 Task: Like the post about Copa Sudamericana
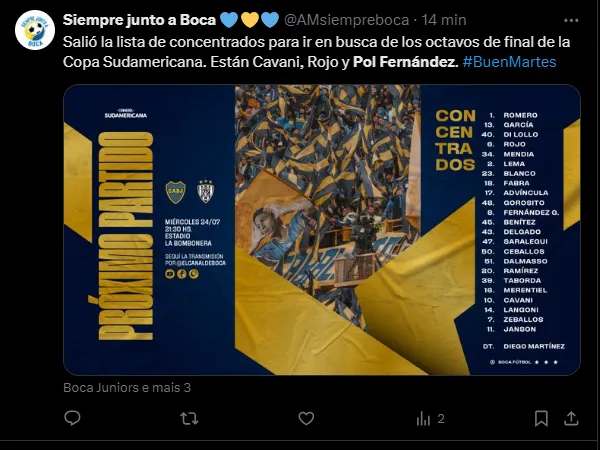coord(306,418)
